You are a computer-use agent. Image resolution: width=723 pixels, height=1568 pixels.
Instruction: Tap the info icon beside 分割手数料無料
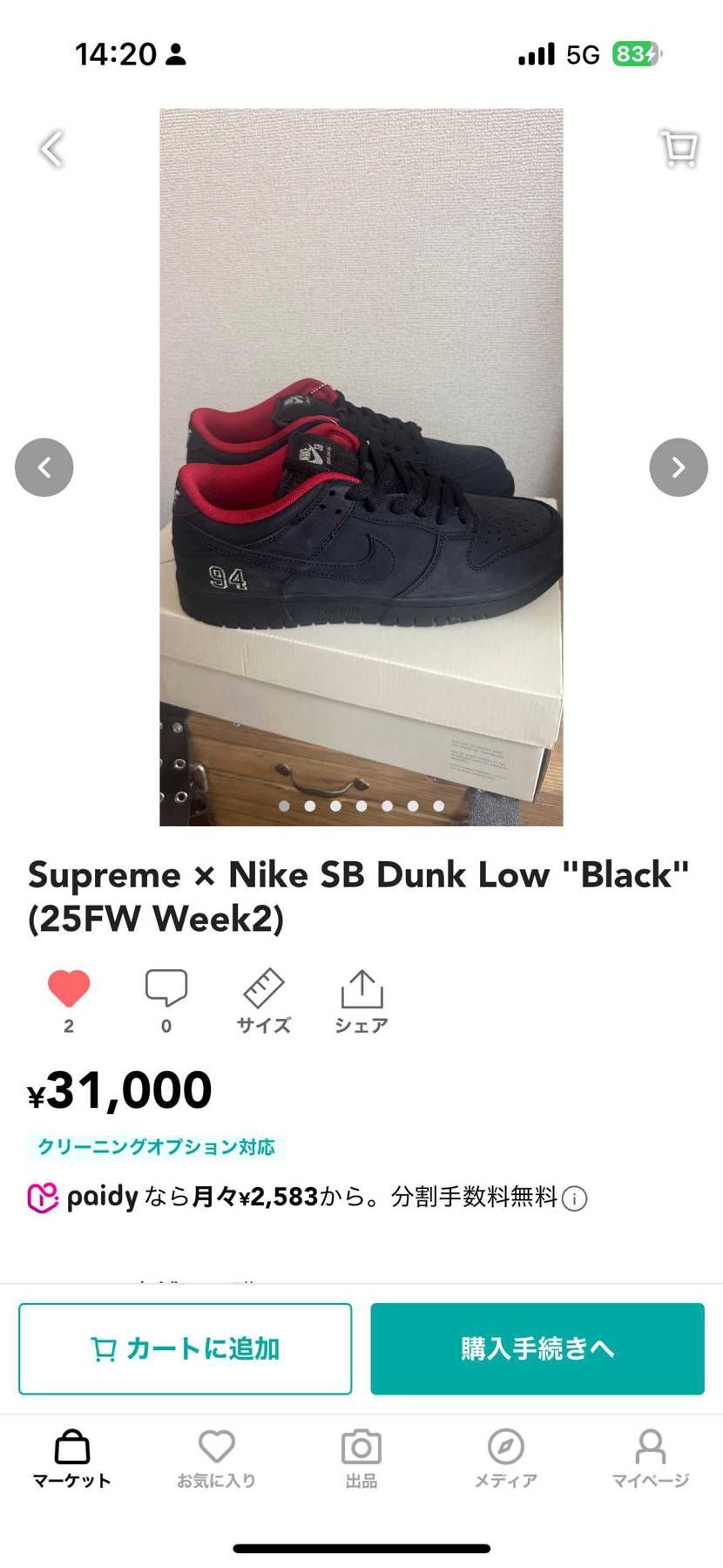(574, 1198)
